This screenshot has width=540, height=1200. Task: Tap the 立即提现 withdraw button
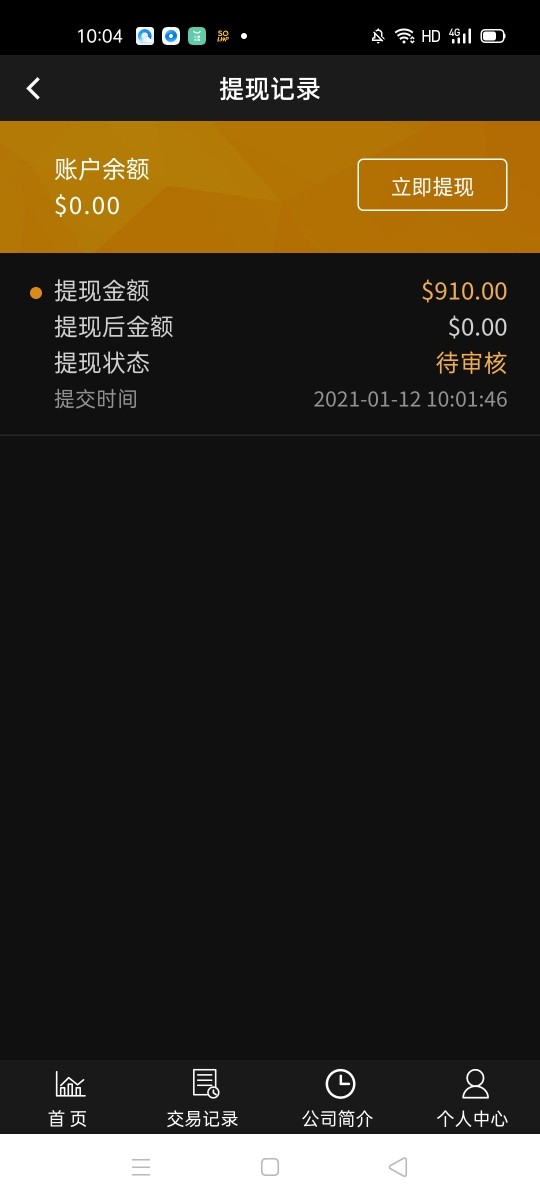[432, 185]
